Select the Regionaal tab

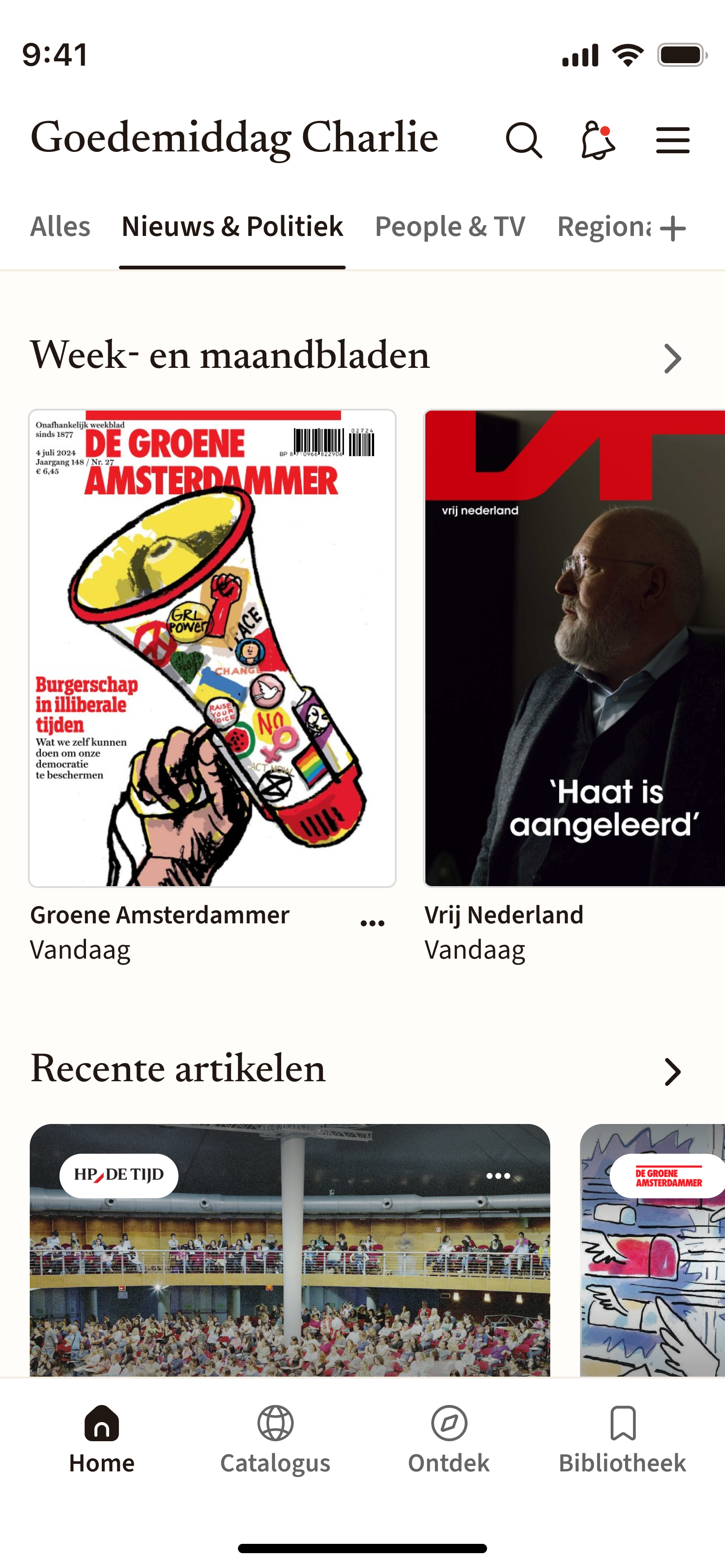click(x=603, y=227)
